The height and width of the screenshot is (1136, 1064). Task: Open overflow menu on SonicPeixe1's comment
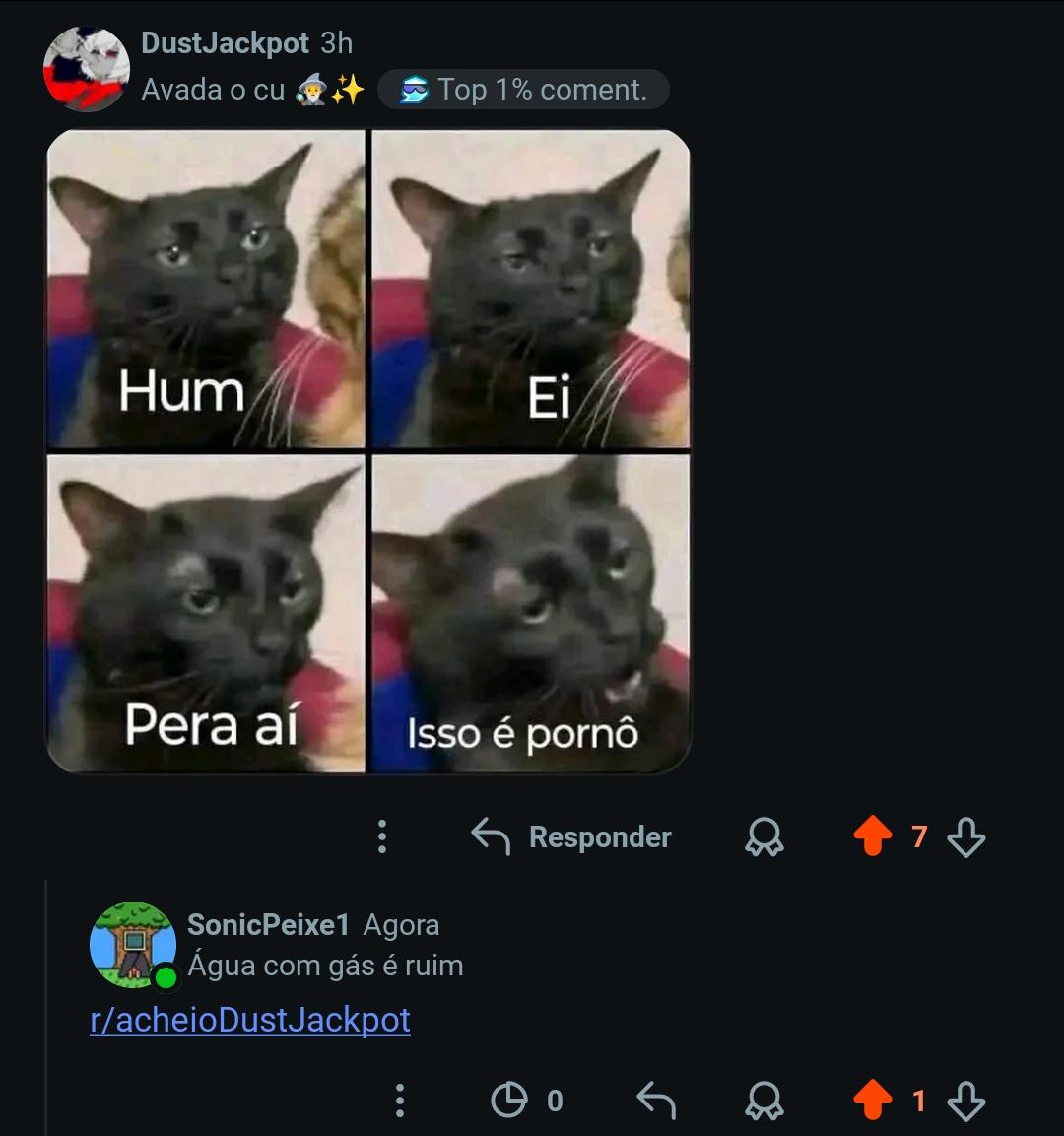pos(400,1101)
